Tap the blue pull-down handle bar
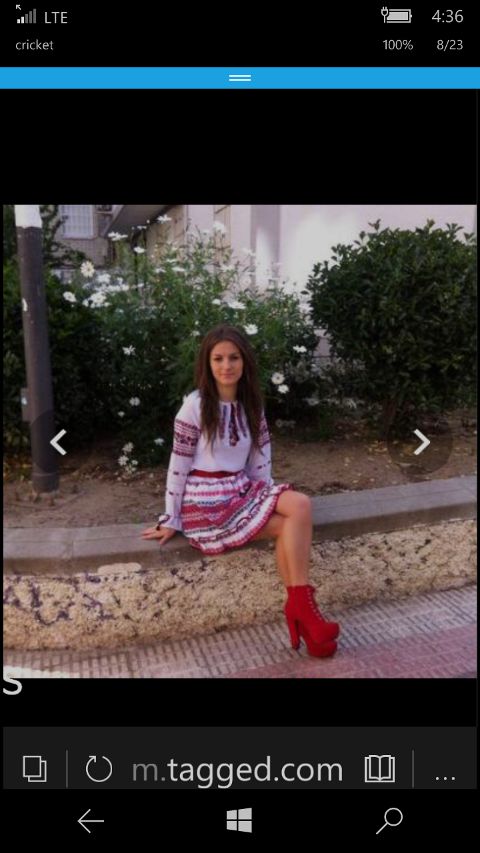480x853 pixels. [x=240, y=78]
